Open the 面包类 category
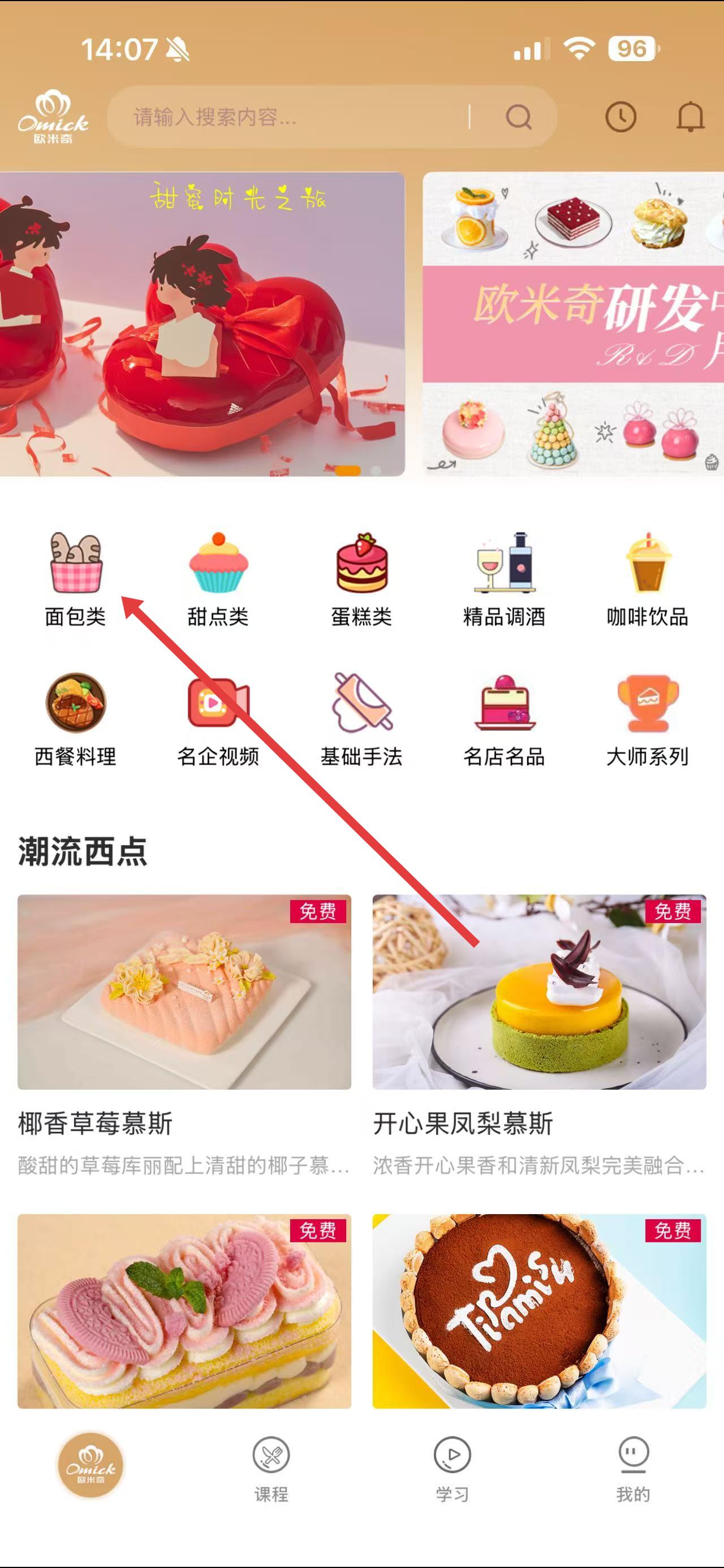 pyautogui.click(x=75, y=579)
